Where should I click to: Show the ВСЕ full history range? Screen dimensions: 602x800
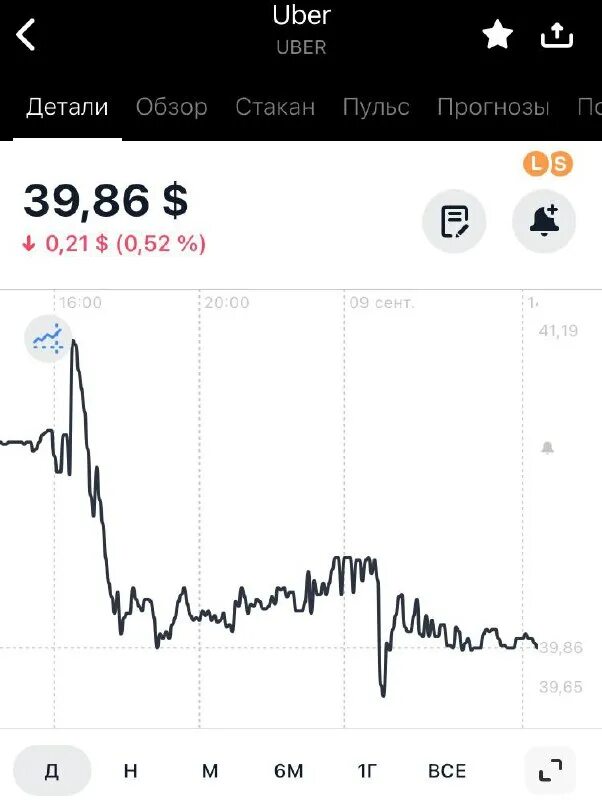coord(446,770)
